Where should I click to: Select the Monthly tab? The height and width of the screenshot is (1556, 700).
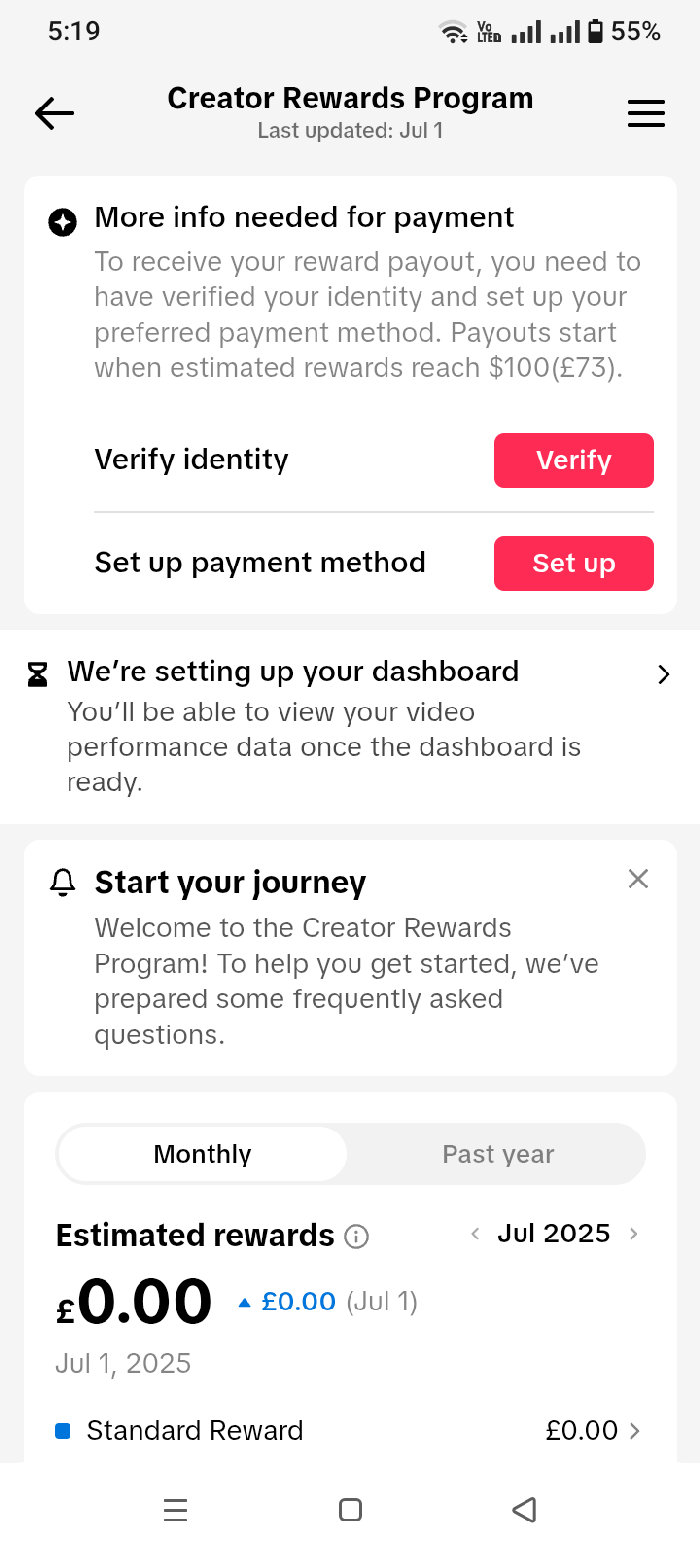click(202, 1154)
